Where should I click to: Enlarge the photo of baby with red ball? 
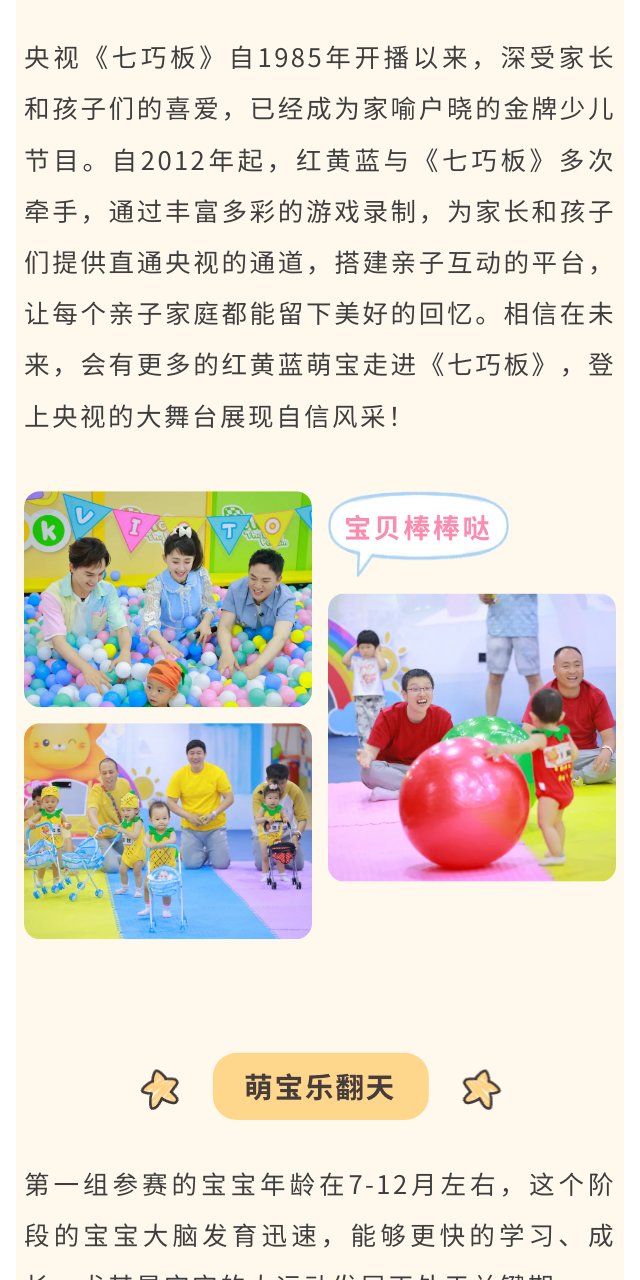472,738
